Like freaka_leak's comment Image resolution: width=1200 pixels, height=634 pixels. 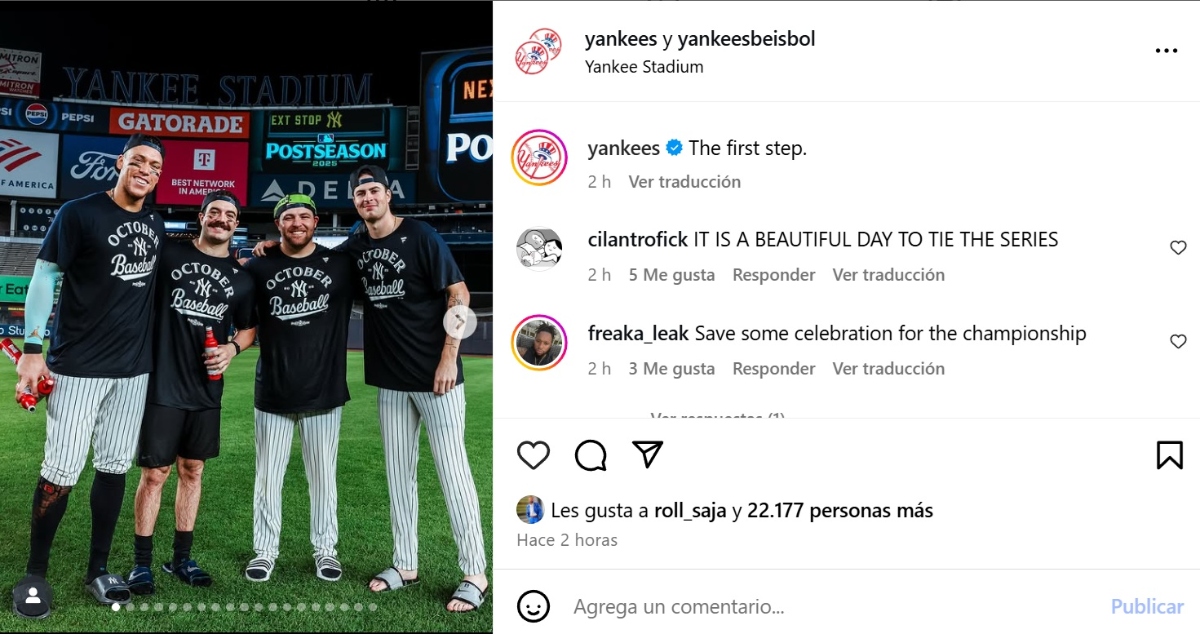click(x=1178, y=342)
